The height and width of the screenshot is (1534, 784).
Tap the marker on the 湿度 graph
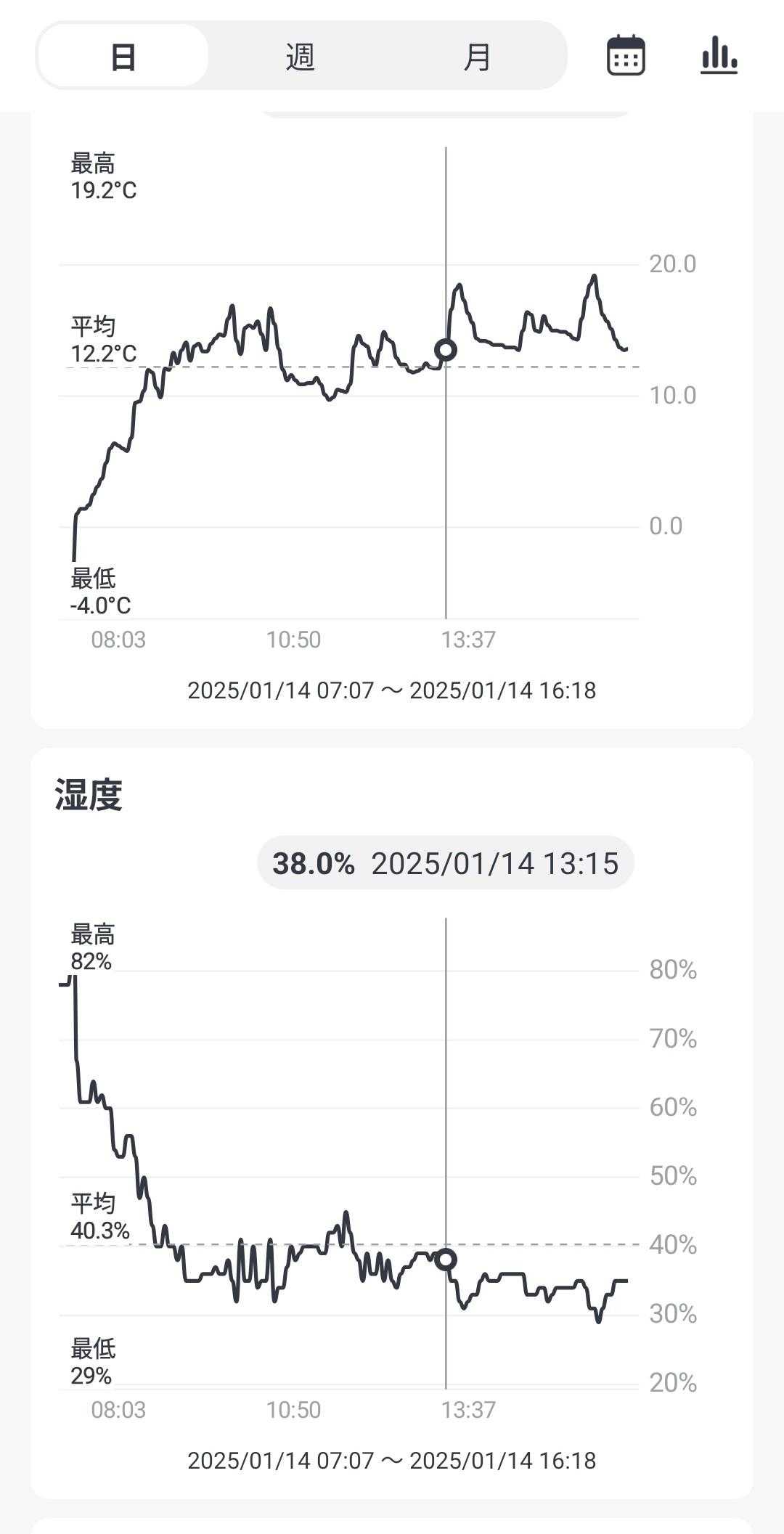pos(446,1259)
